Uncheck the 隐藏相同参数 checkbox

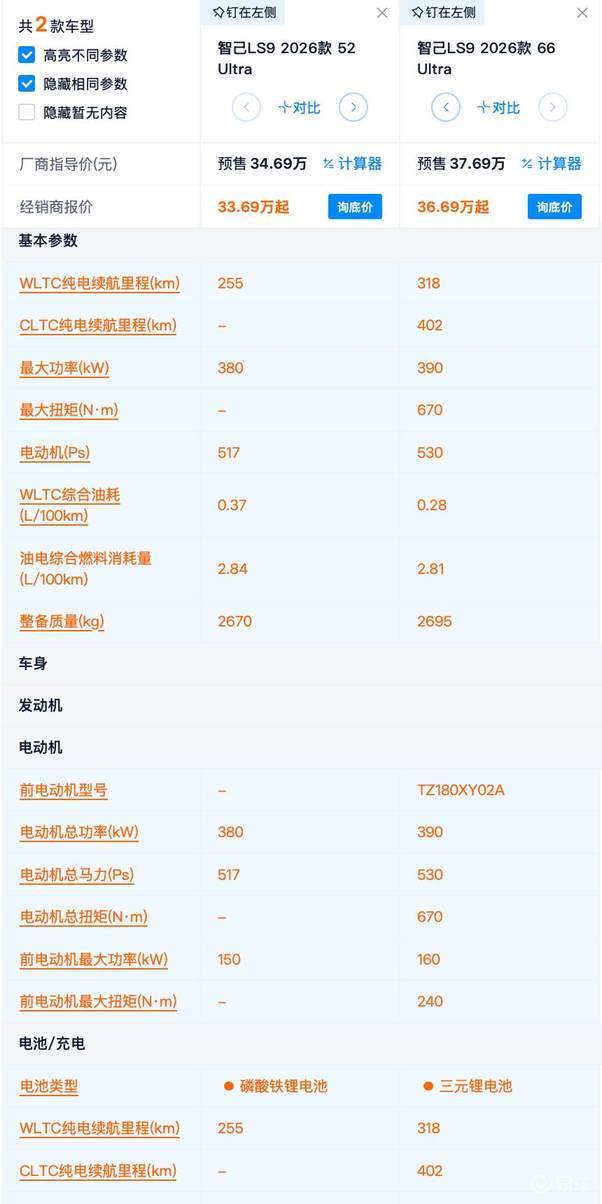pyautogui.click(x=27, y=84)
